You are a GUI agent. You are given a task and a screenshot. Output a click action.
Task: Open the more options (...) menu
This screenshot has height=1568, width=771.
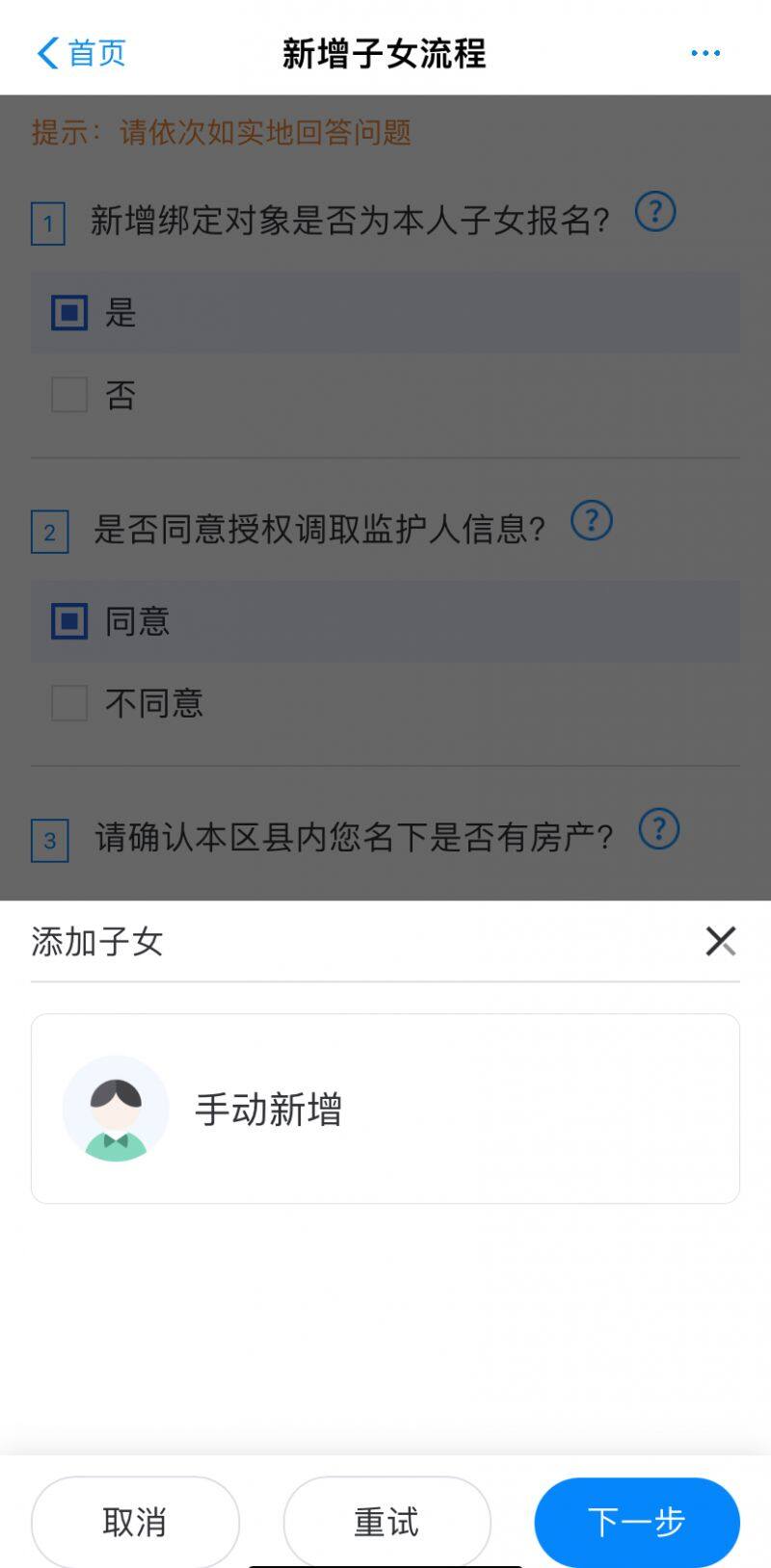705,53
